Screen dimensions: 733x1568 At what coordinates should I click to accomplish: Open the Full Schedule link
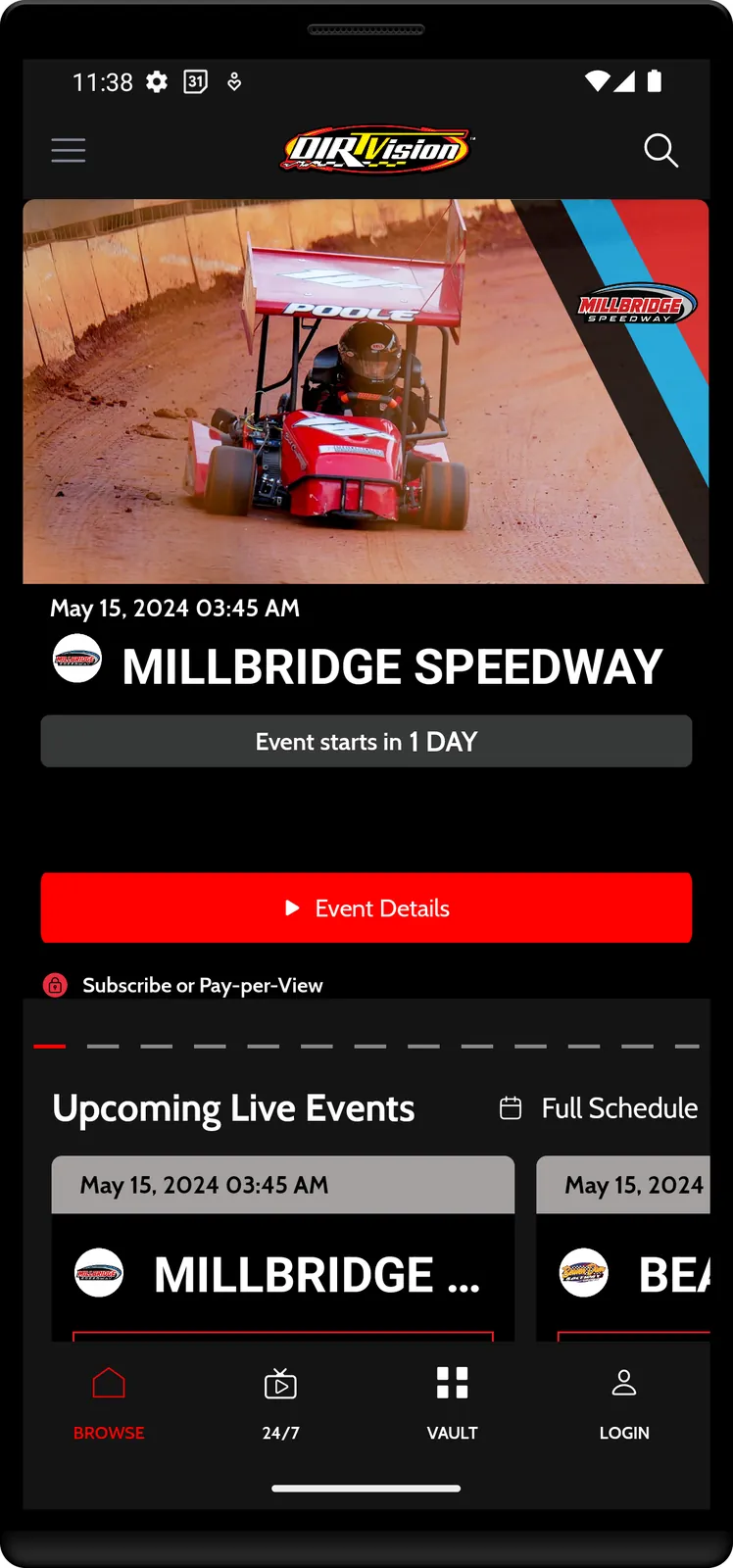click(x=619, y=1107)
